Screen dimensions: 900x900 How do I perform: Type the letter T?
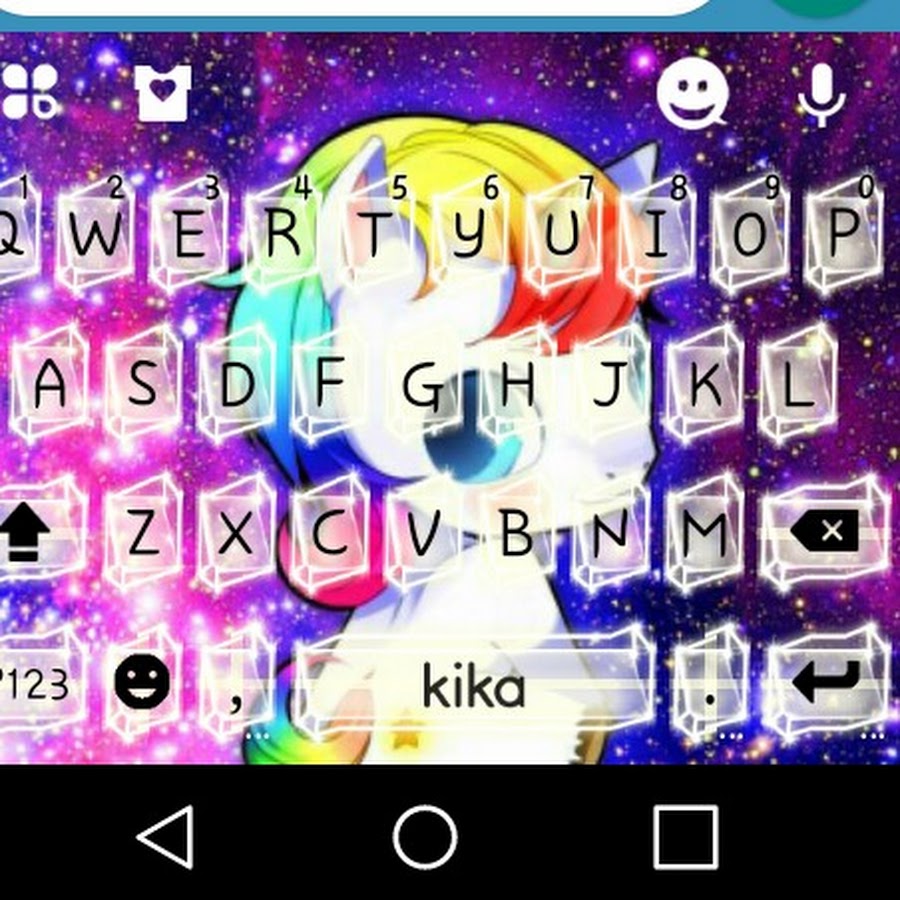coord(374,237)
